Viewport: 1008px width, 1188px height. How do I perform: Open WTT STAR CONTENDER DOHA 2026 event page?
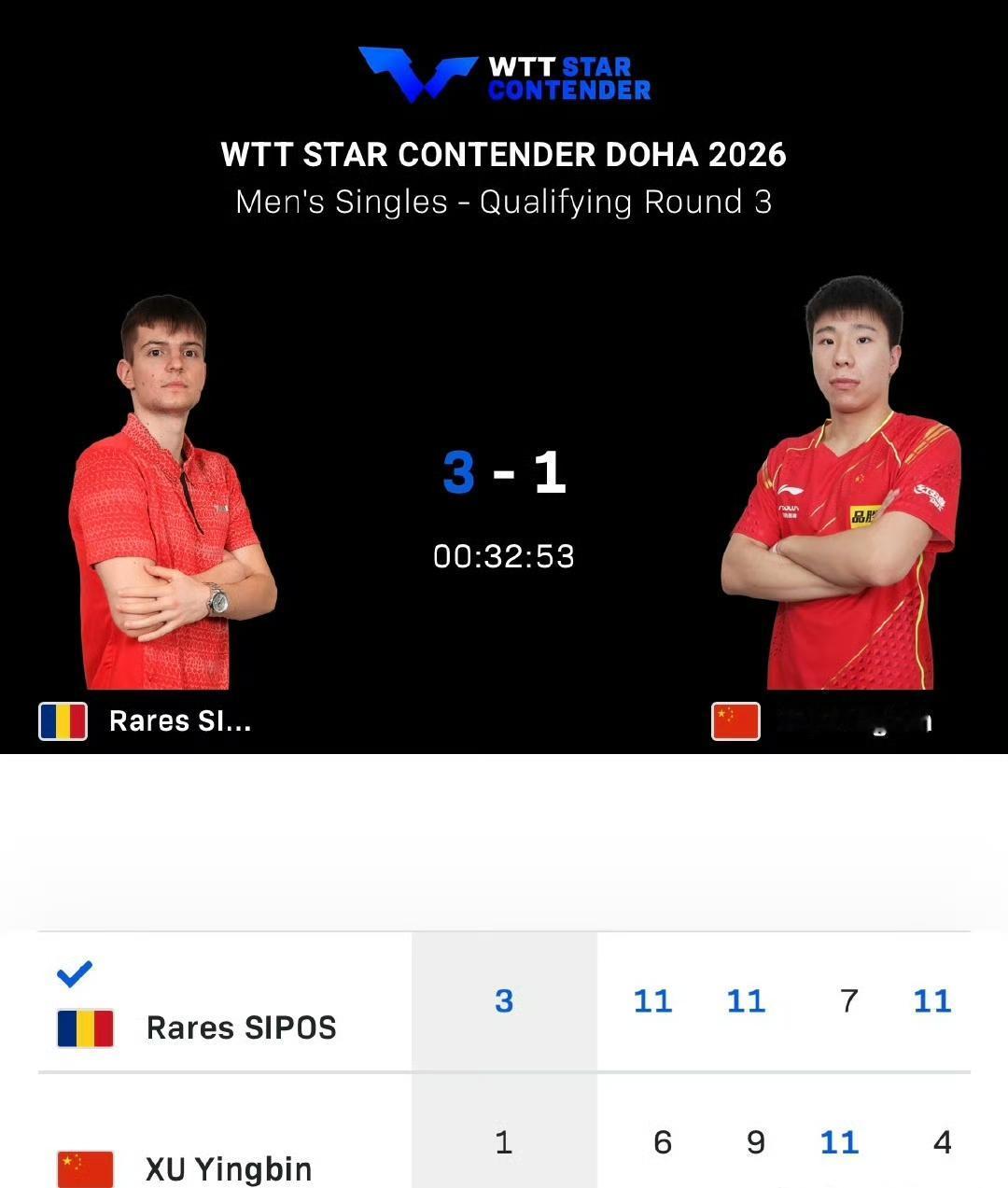click(504, 154)
